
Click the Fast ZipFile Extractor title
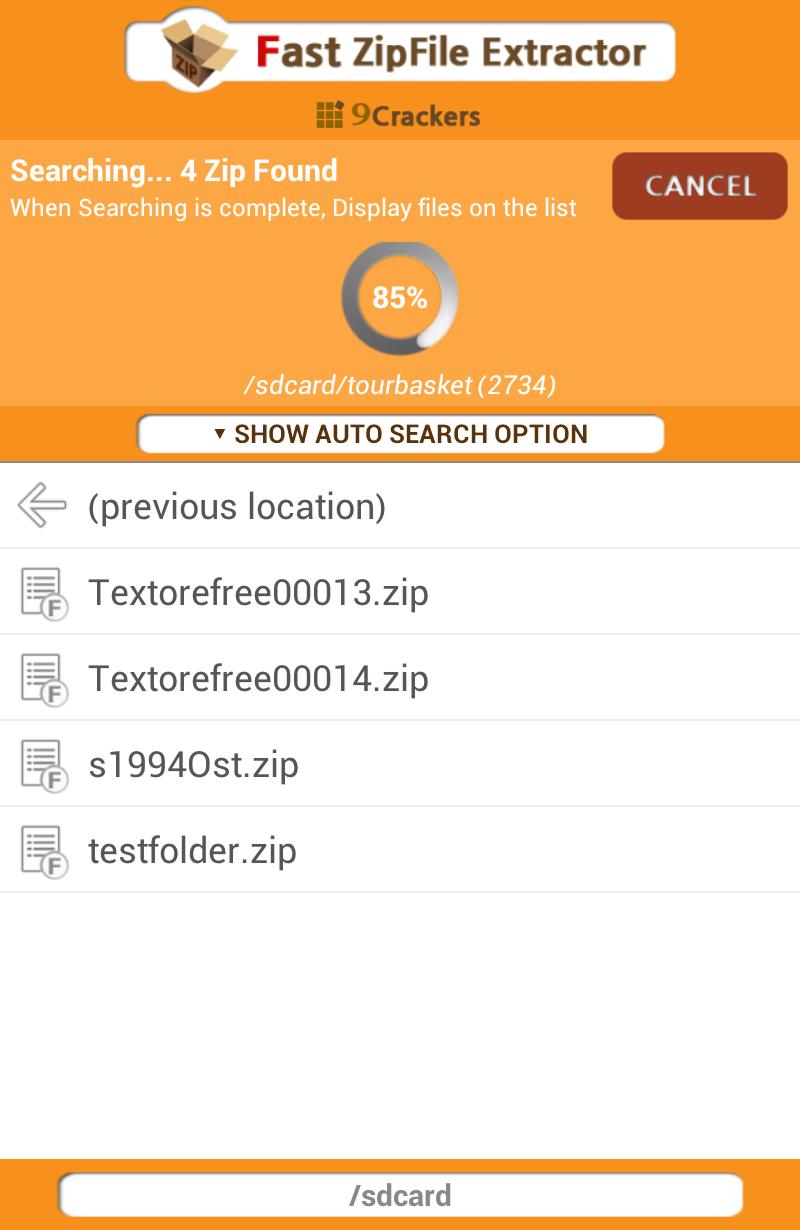point(450,49)
